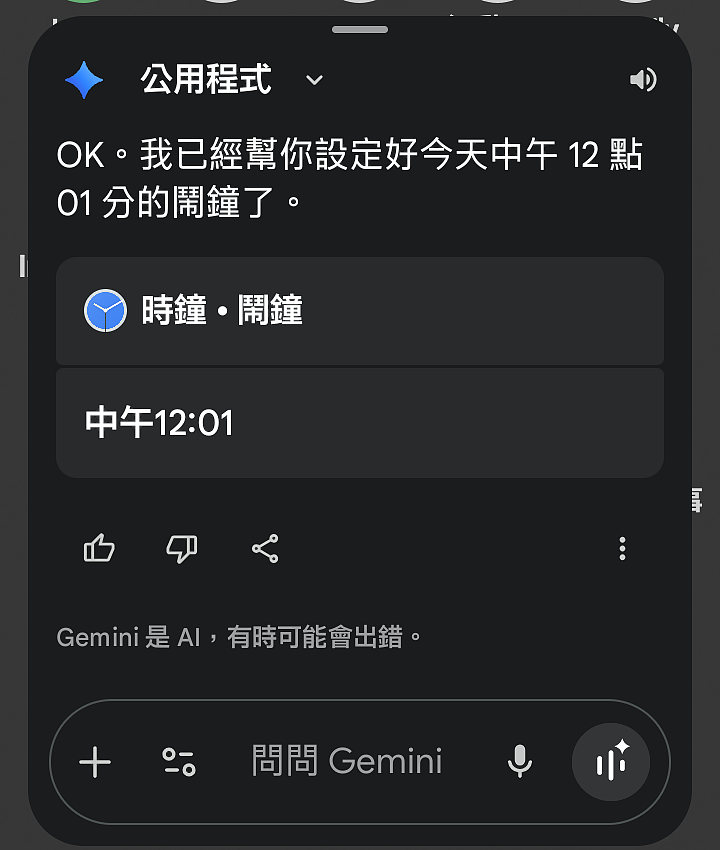Tap the microphone to speak to Gemini

520,762
